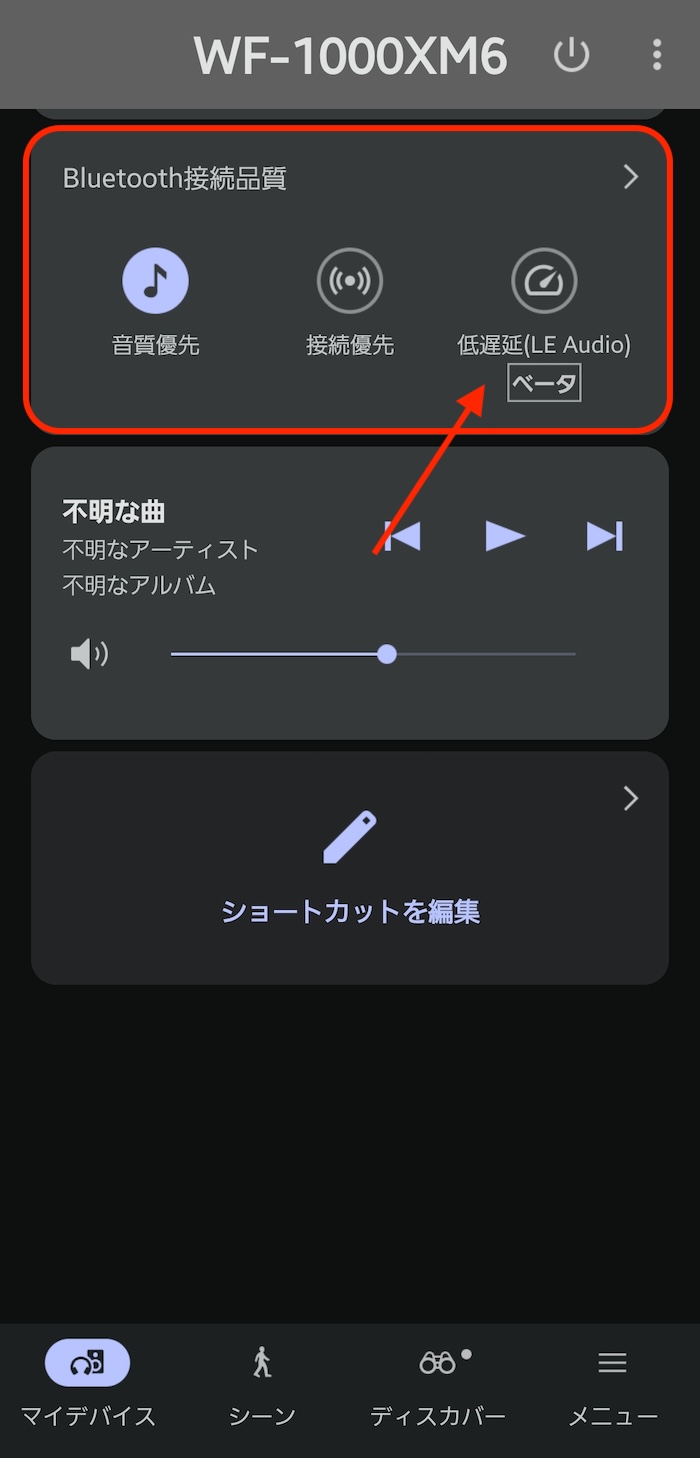Viewport: 700px width, 1458px height.
Task: Play the current track
Action: coord(504,536)
